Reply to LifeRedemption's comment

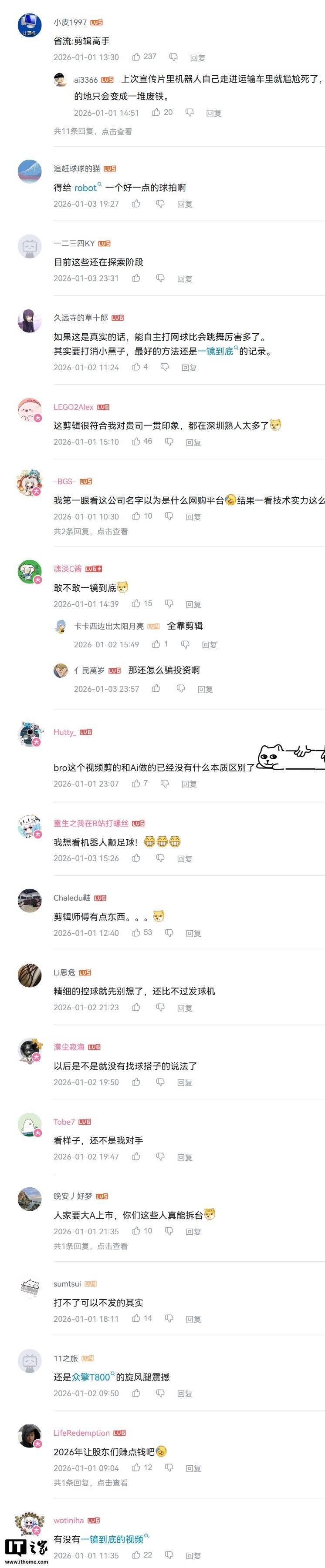(x=193, y=1468)
